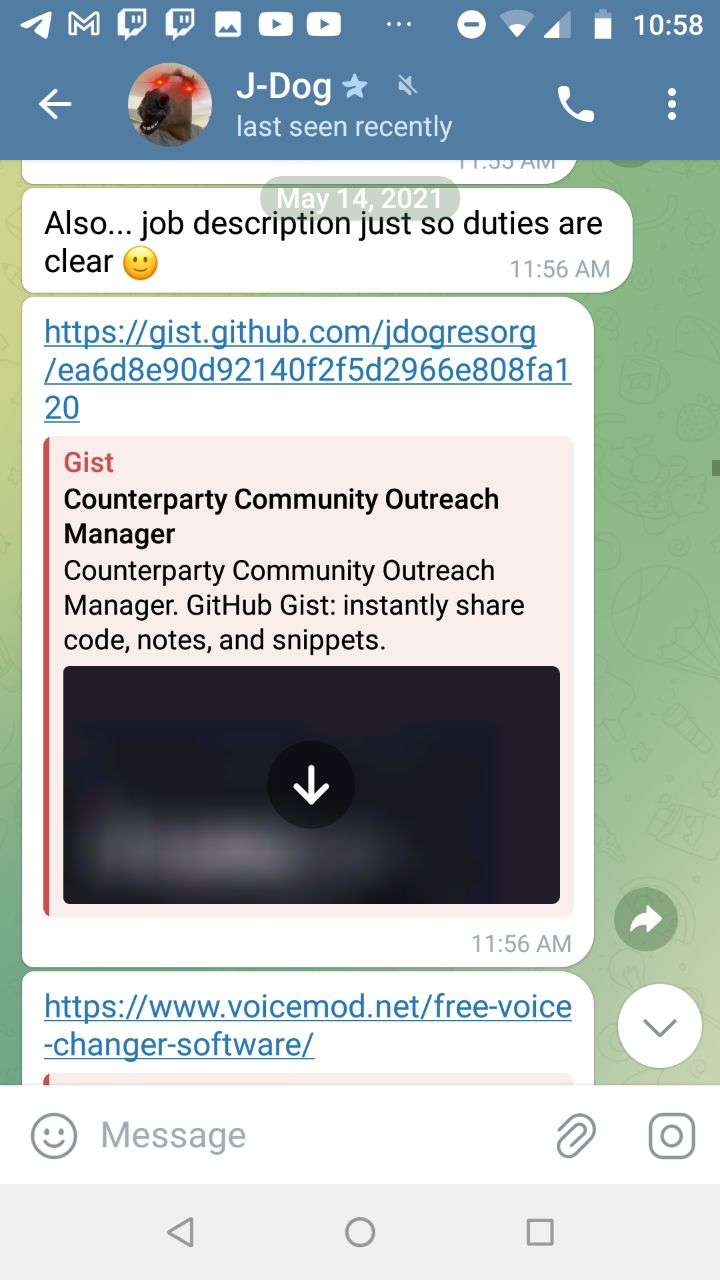Open the gist.github.com jdogresorg link
720x1280 pixels.
tap(308, 370)
